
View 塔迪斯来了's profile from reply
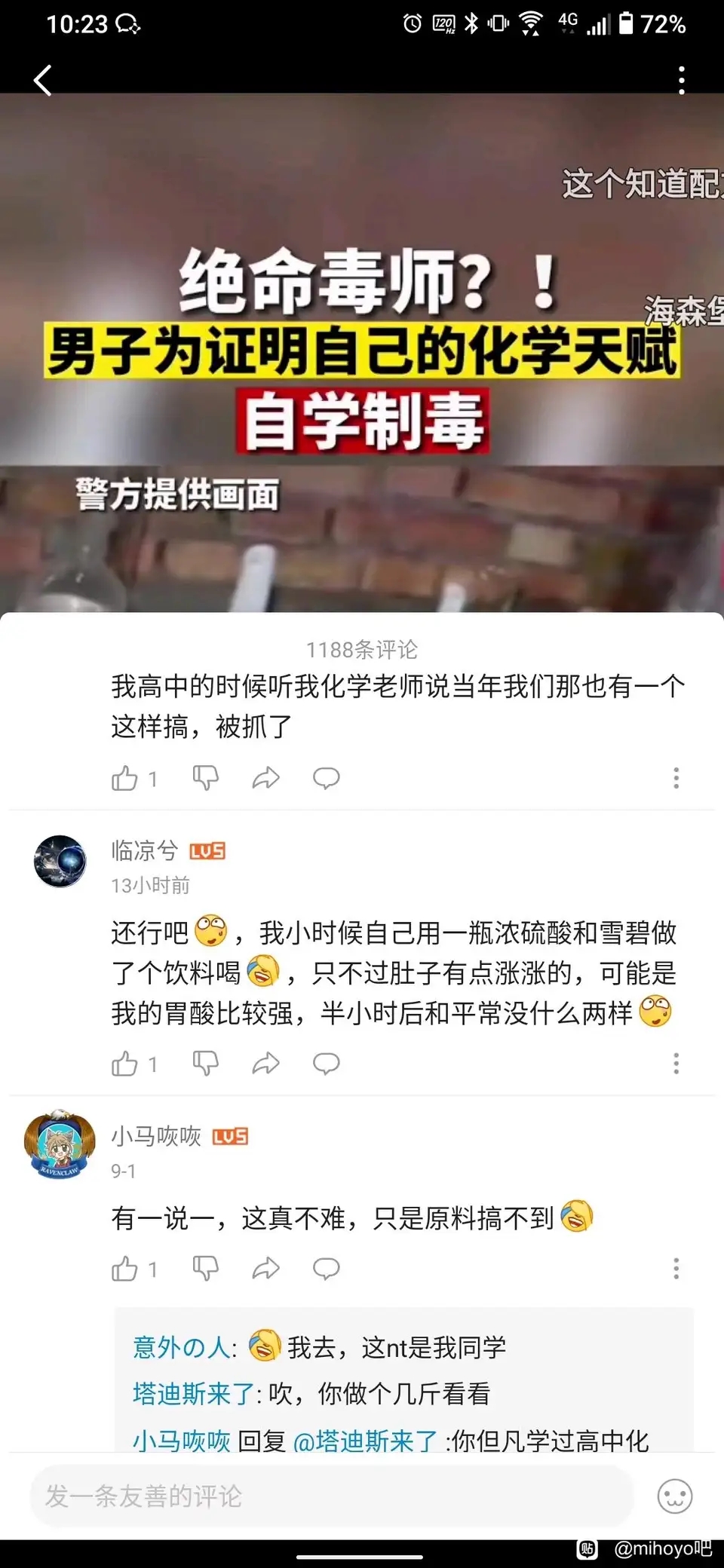point(193,1394)
